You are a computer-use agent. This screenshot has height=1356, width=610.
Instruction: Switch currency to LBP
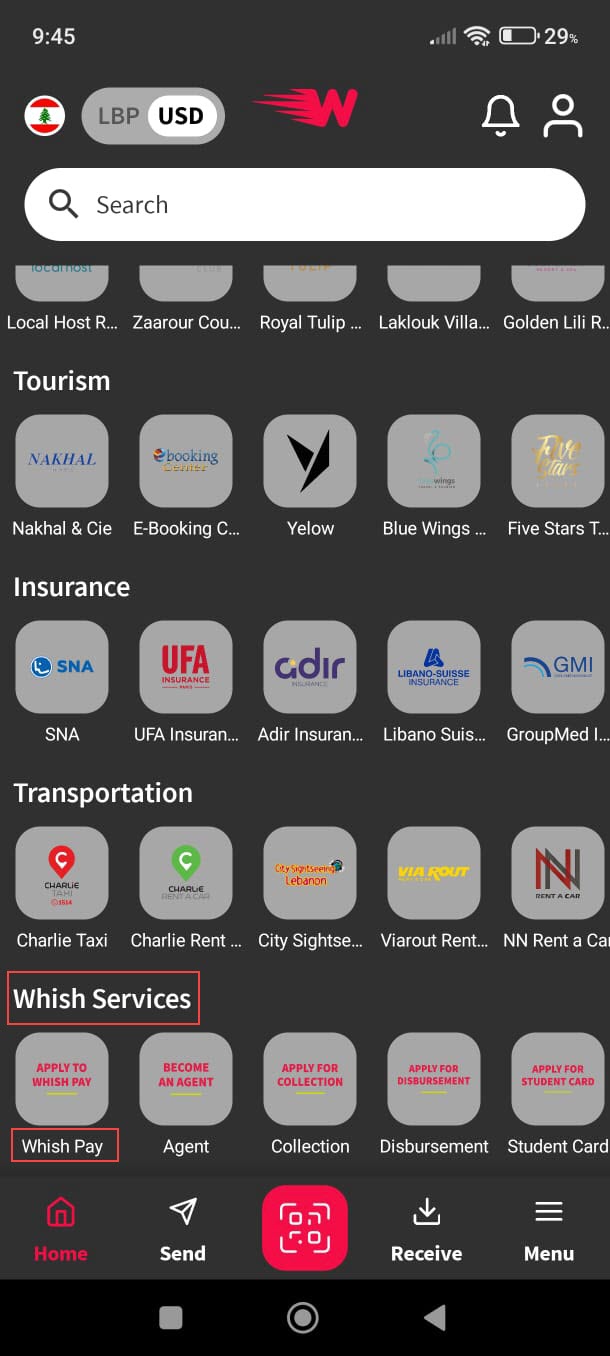[x=118, y=116]
